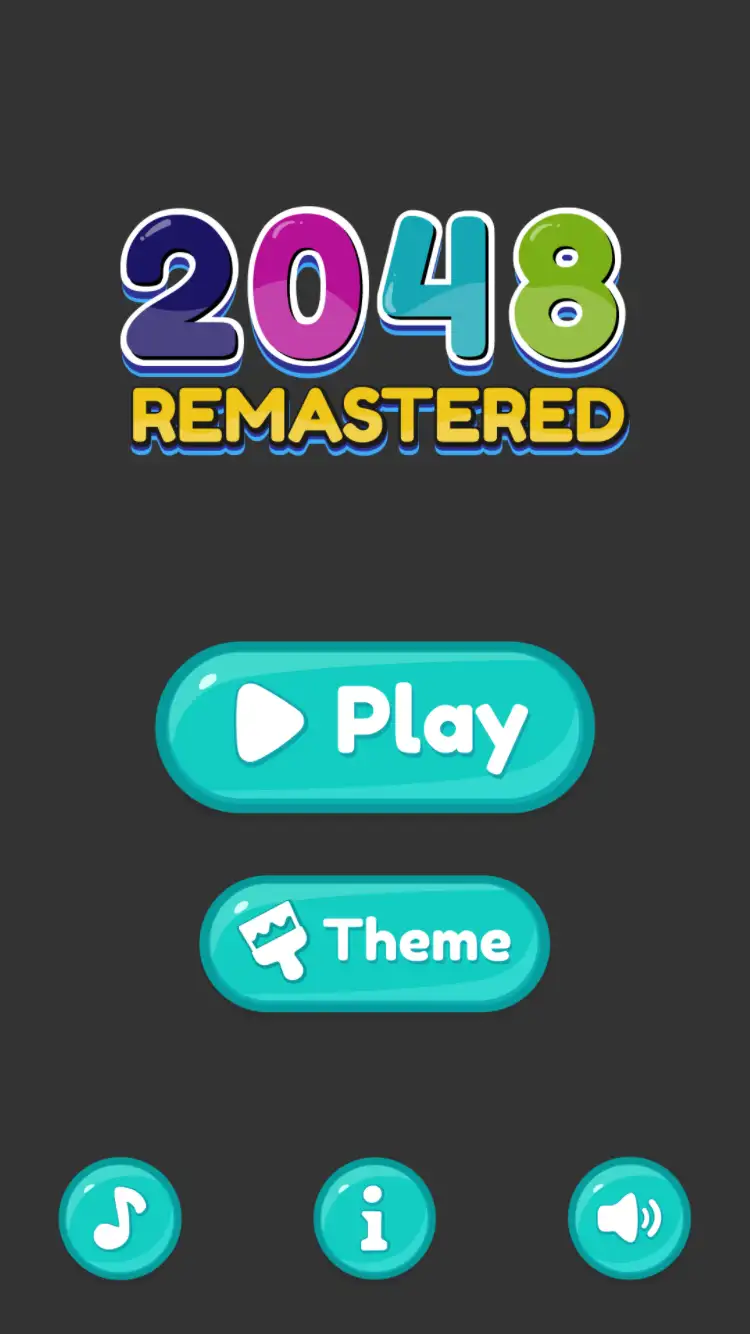Open the Theme selection
Viewport: 750px width, 1334px height.
point(375,943)
